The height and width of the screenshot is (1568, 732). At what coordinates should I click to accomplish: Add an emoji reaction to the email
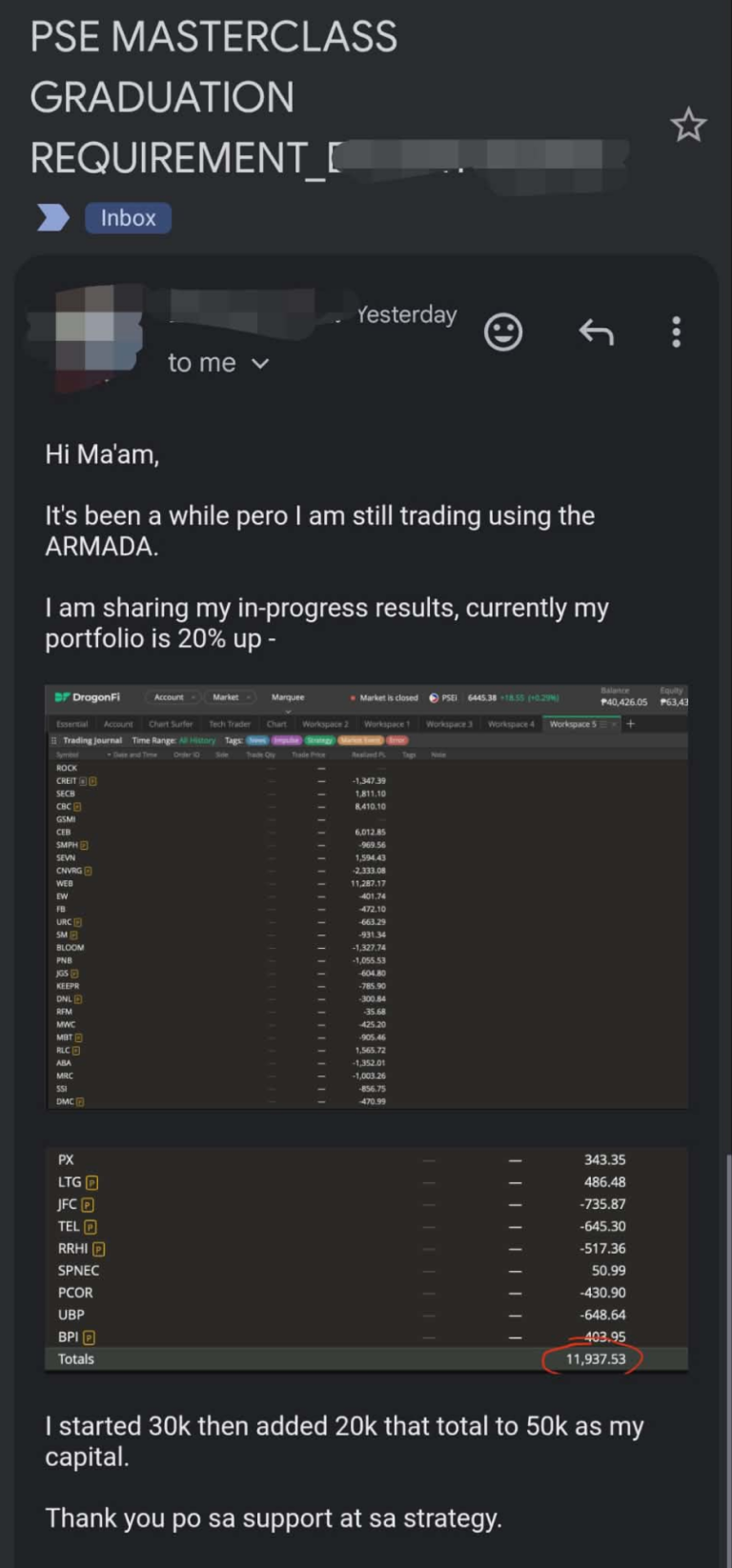pos(503,332)
